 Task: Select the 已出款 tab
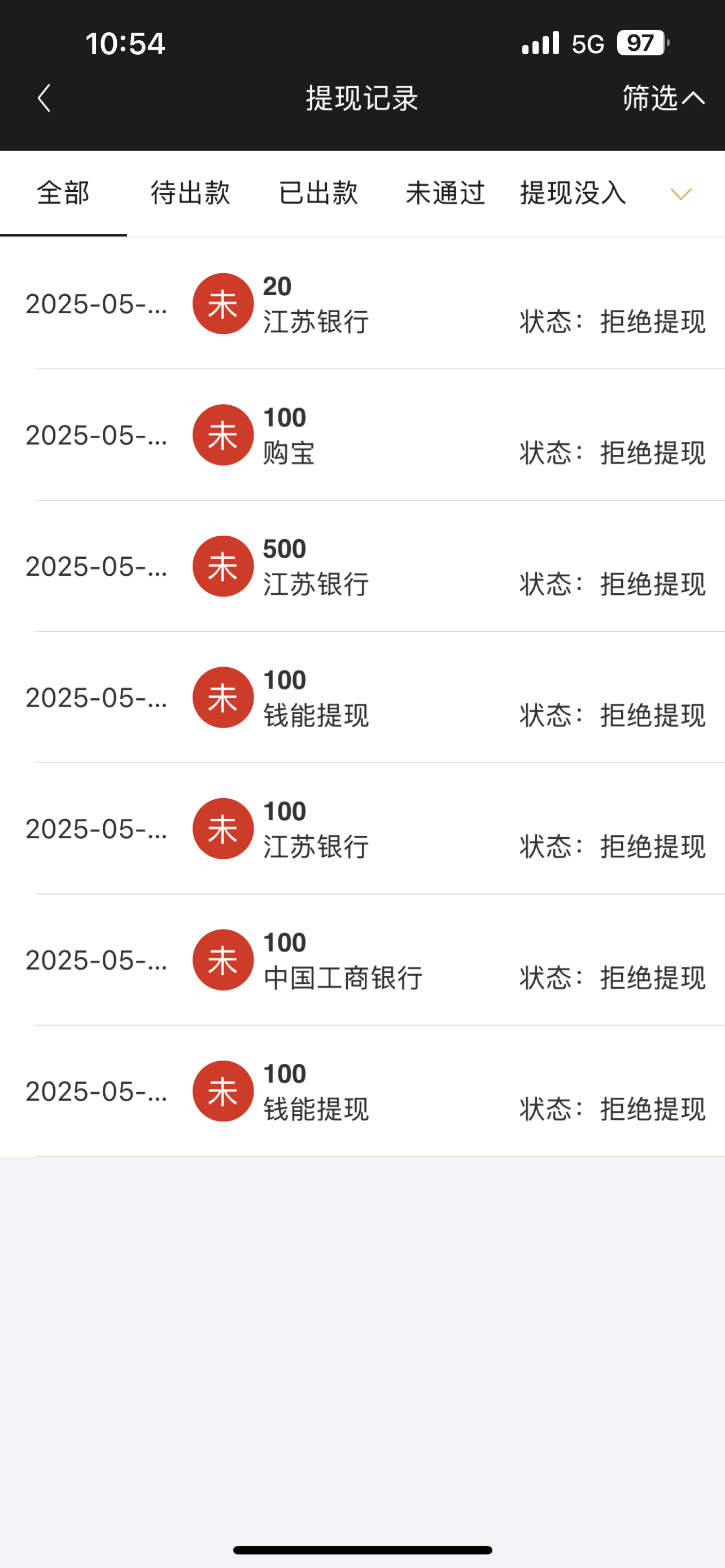(318, 194)
